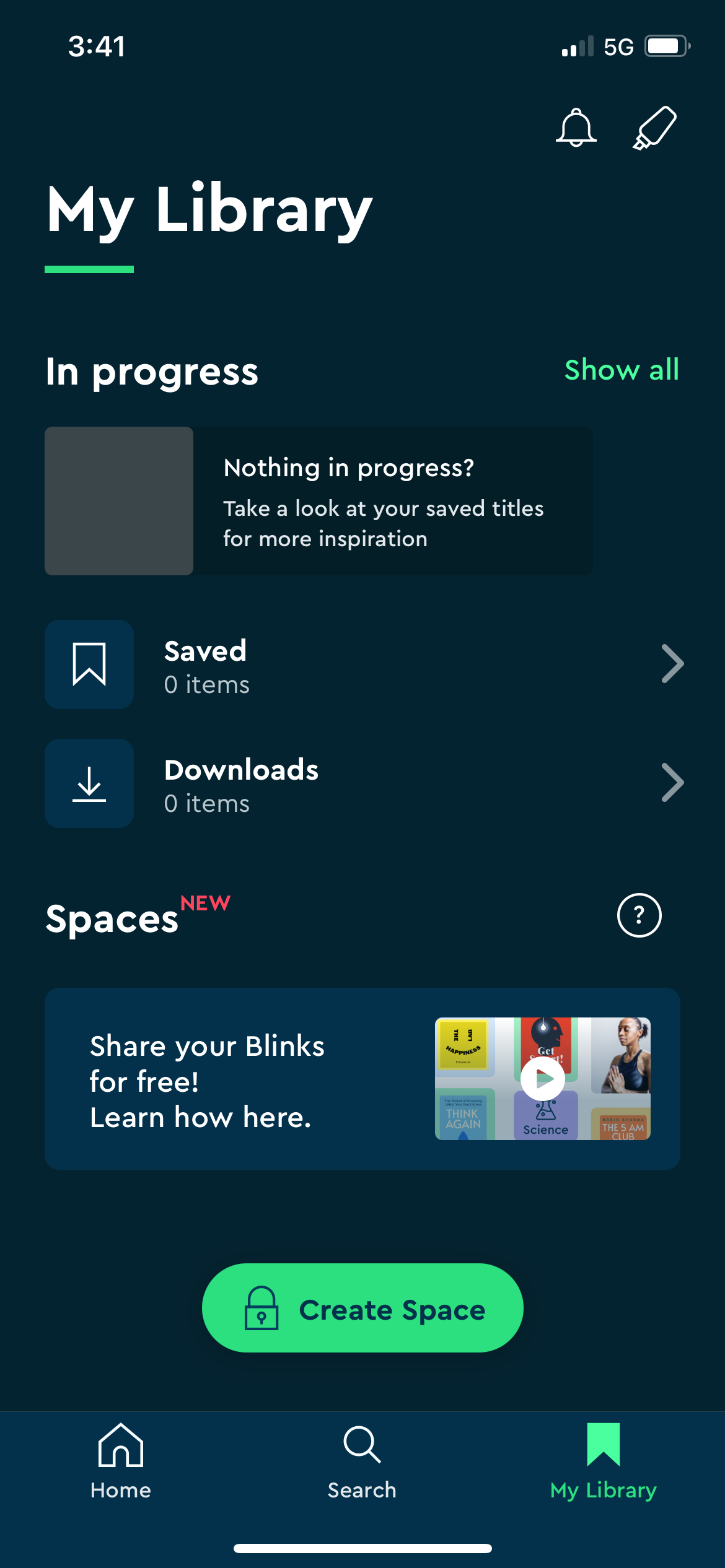Image resolution: width=725 pixels, height=1568 pixels.
Task: Click the Downloads arrow icon
Action: point(89,783)
